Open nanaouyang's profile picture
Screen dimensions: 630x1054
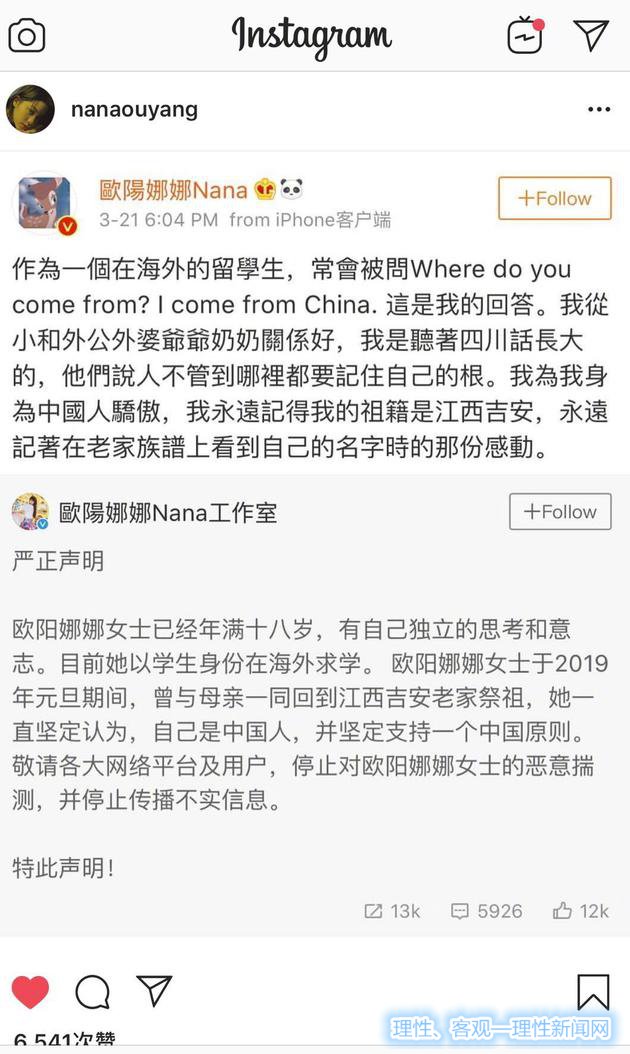click(30, 109)
